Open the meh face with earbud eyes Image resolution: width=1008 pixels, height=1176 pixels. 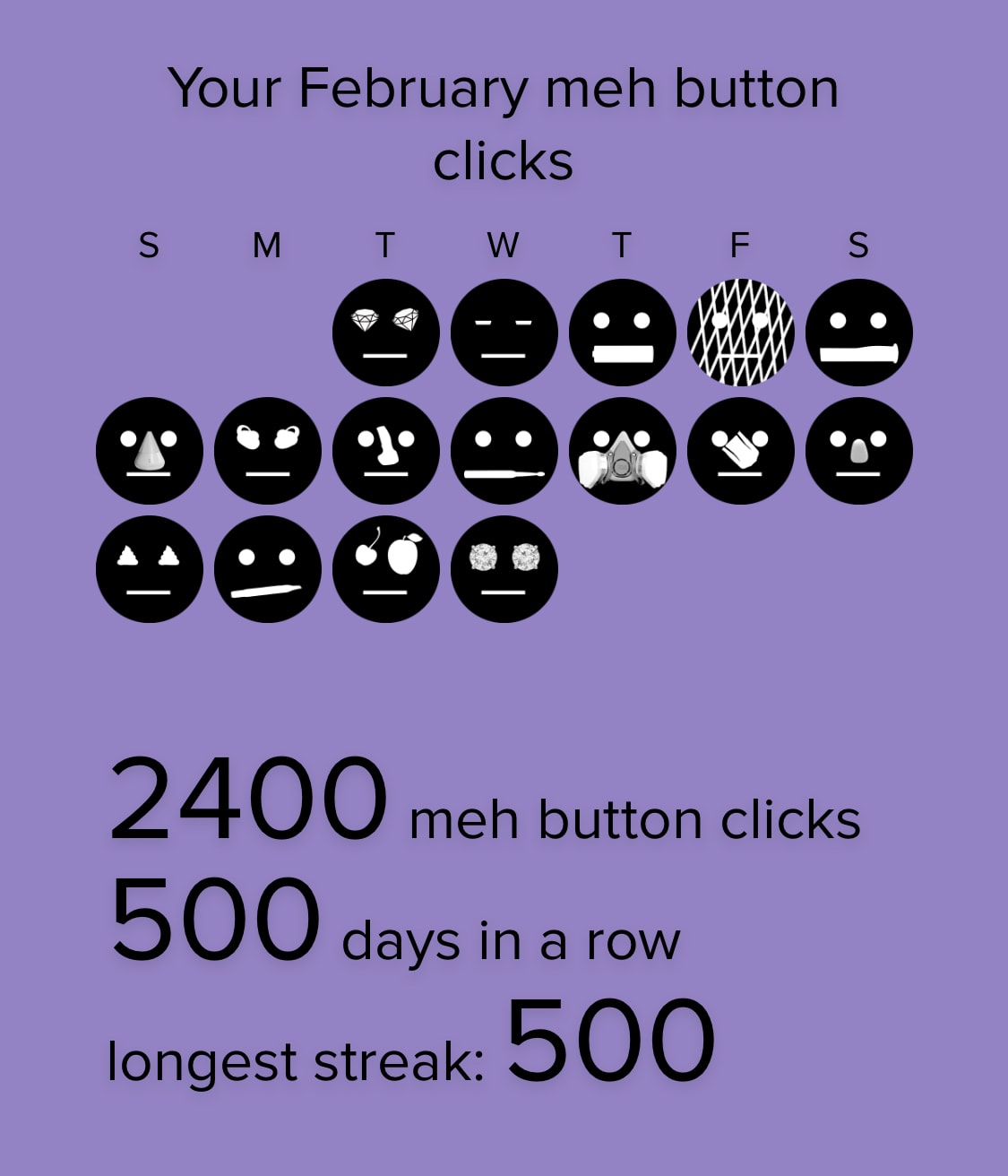point(267,451)
